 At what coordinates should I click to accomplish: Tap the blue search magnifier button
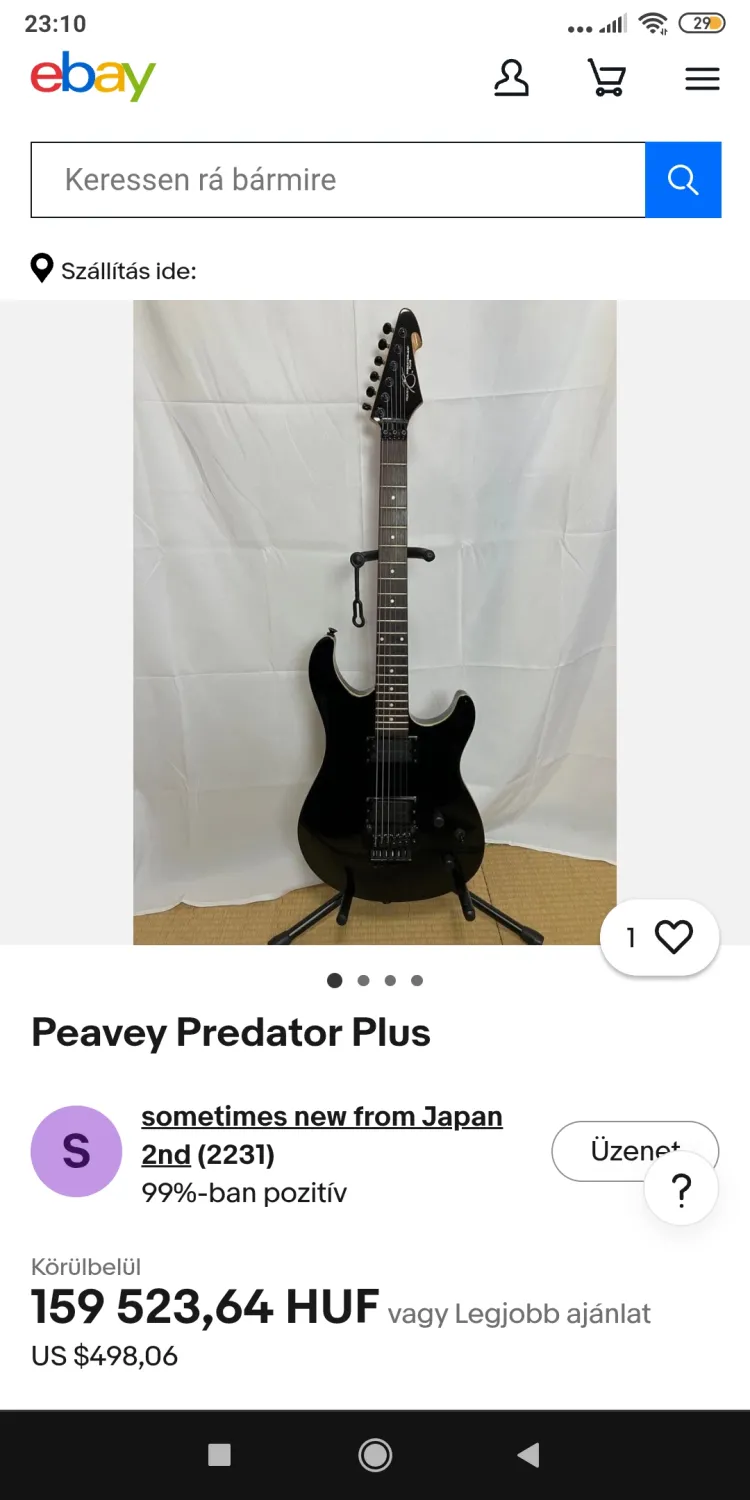click(x=683, y=180)
